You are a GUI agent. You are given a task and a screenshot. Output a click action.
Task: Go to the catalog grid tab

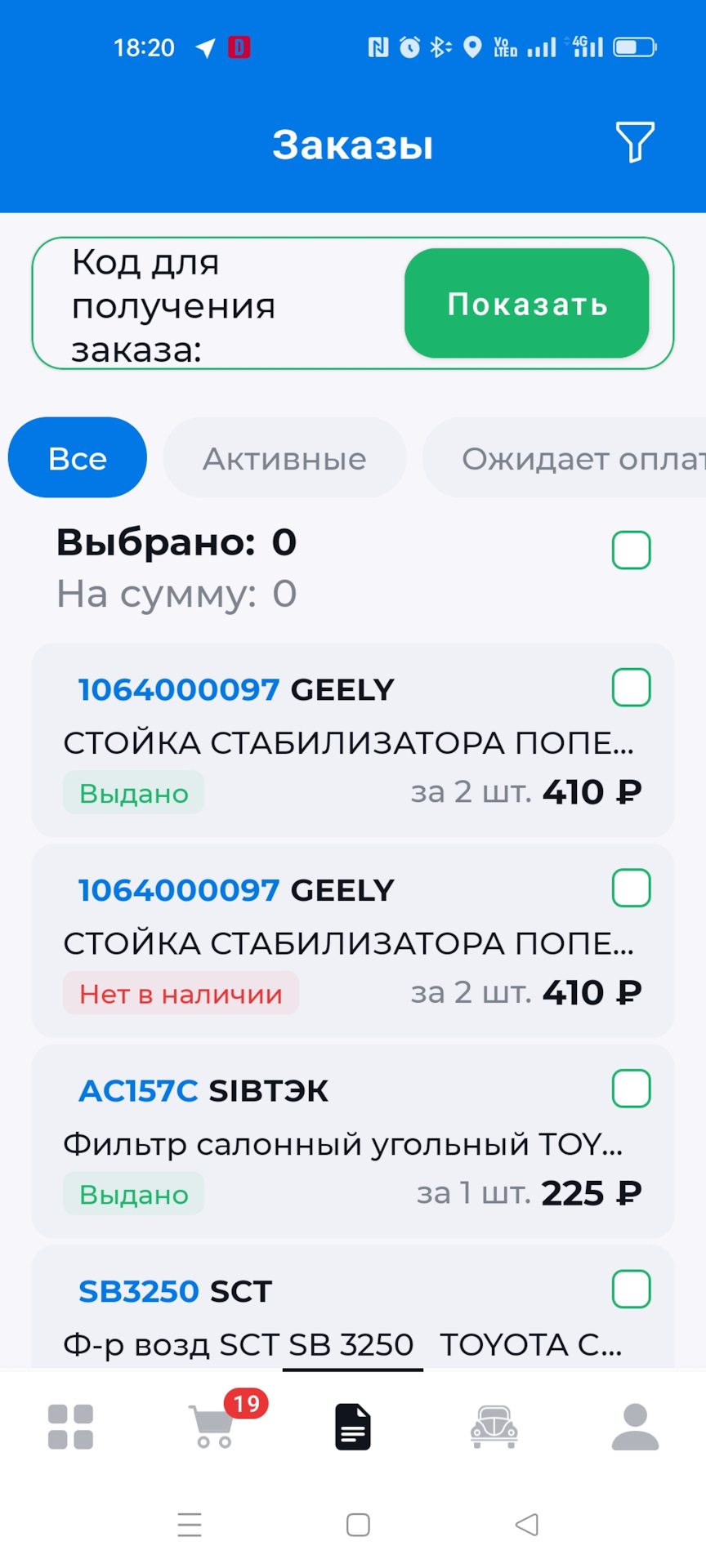coord(71,1427)
